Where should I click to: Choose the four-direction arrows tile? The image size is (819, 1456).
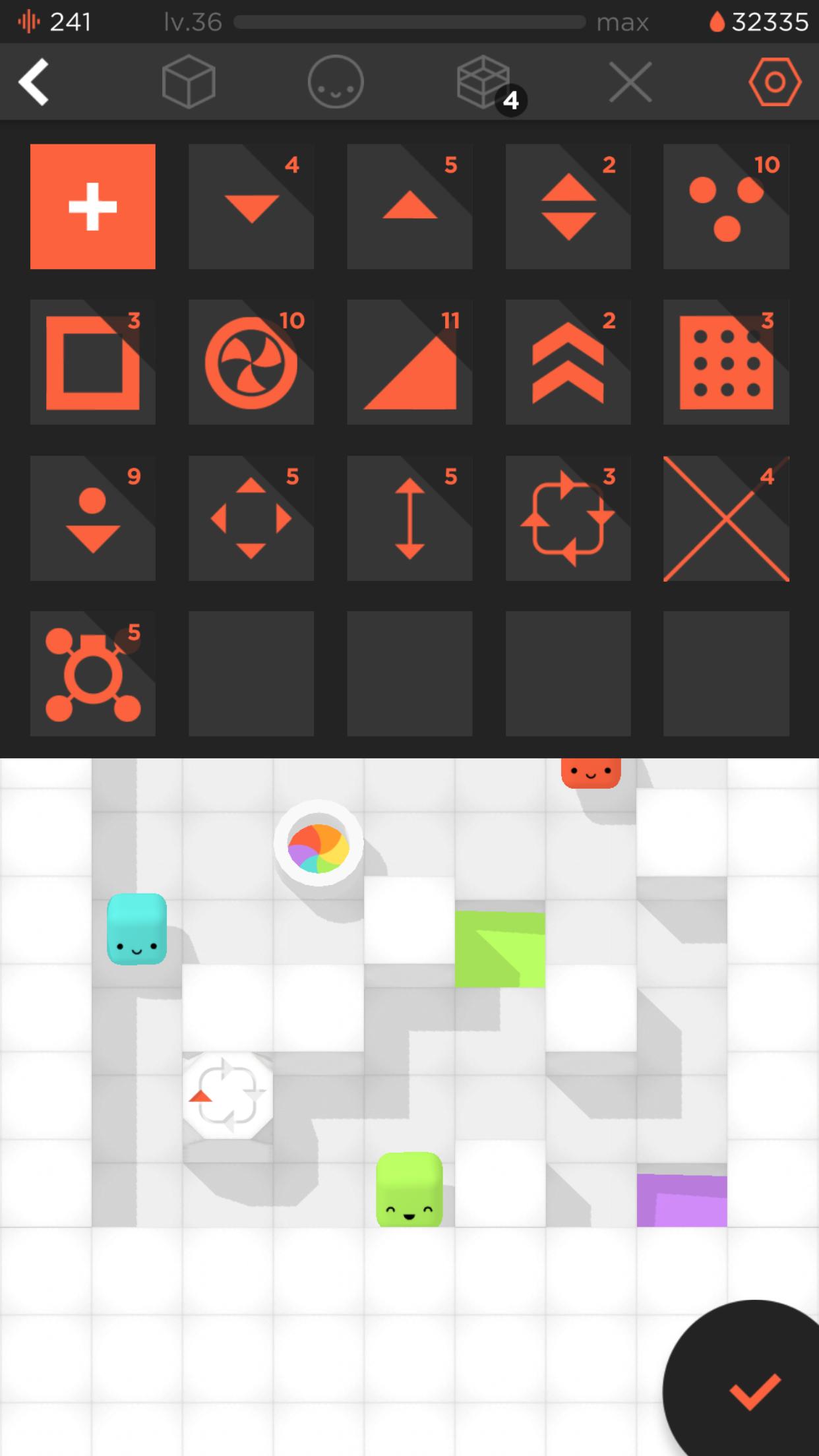(x=251, y=518)
